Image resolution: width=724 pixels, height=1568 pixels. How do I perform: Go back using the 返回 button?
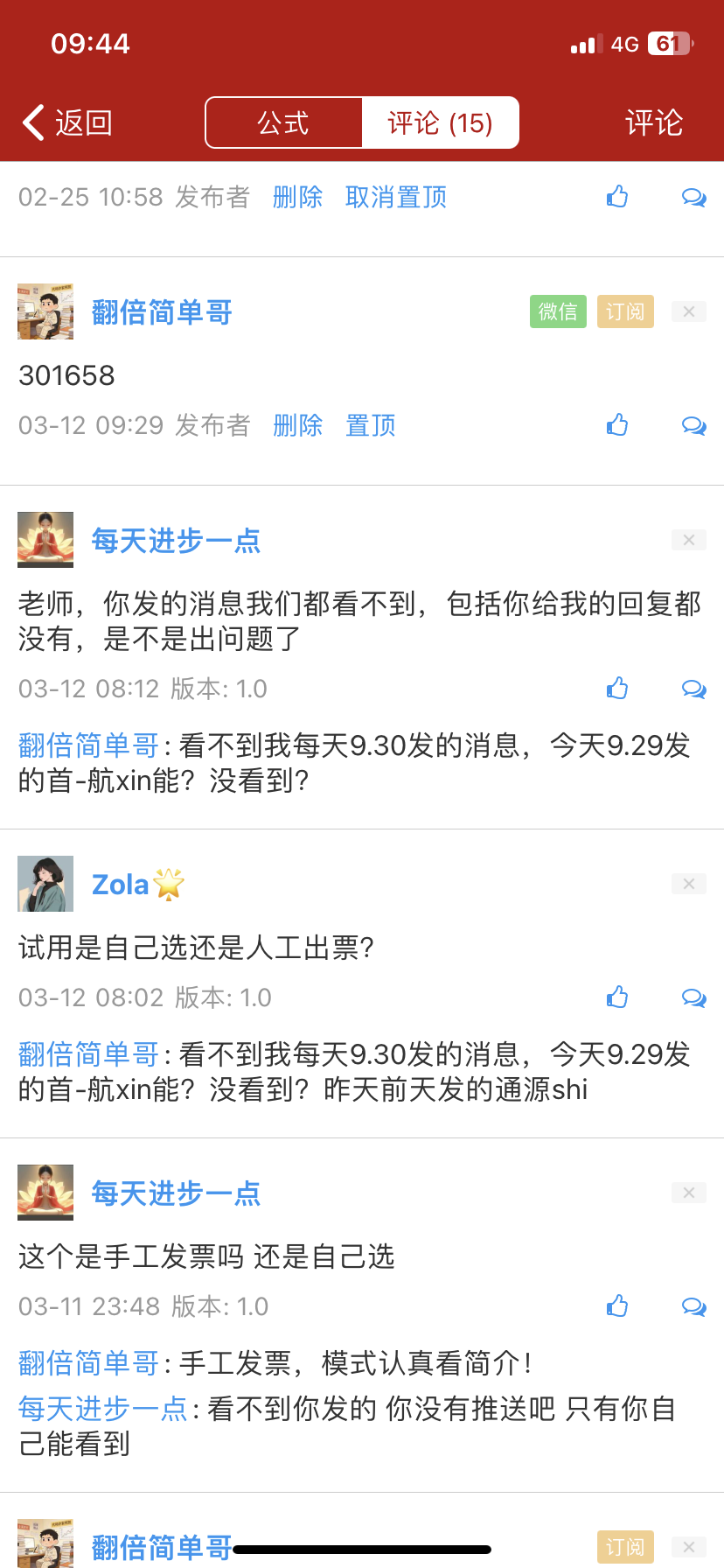[x=67, y=123]
